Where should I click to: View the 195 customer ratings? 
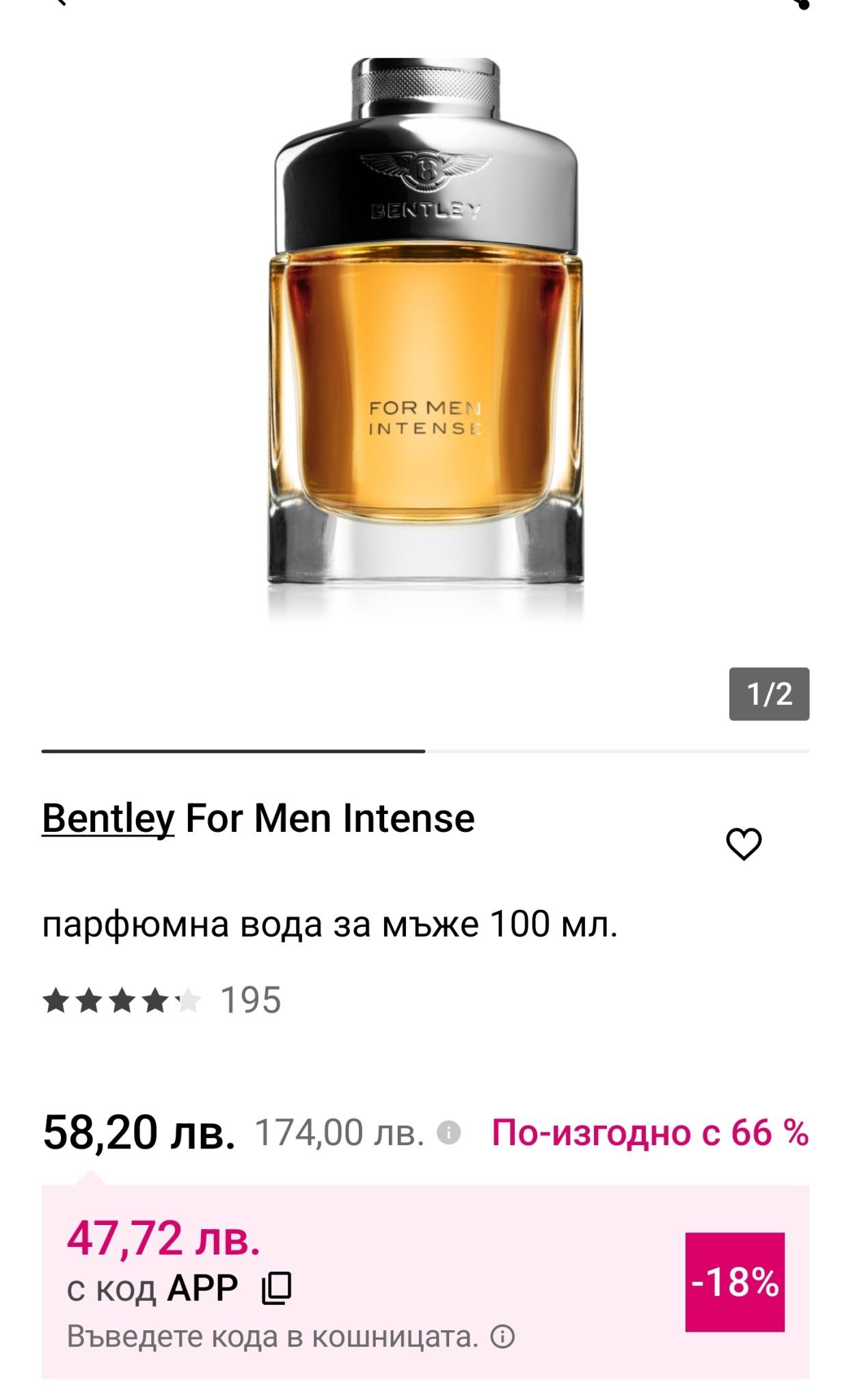click(161, 1001)
